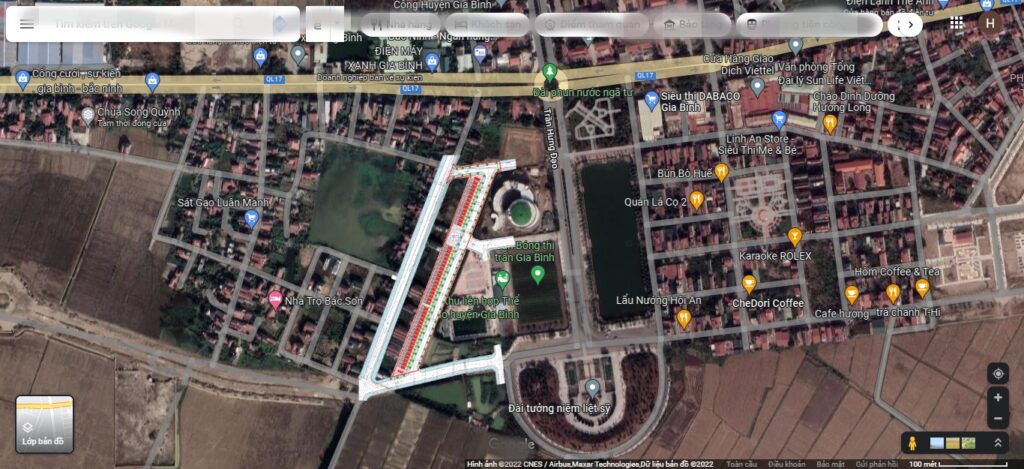1024x469 pixels.
Task: Zoom in with the plus button
Action: pyautogui.click(x=997, y=398)
